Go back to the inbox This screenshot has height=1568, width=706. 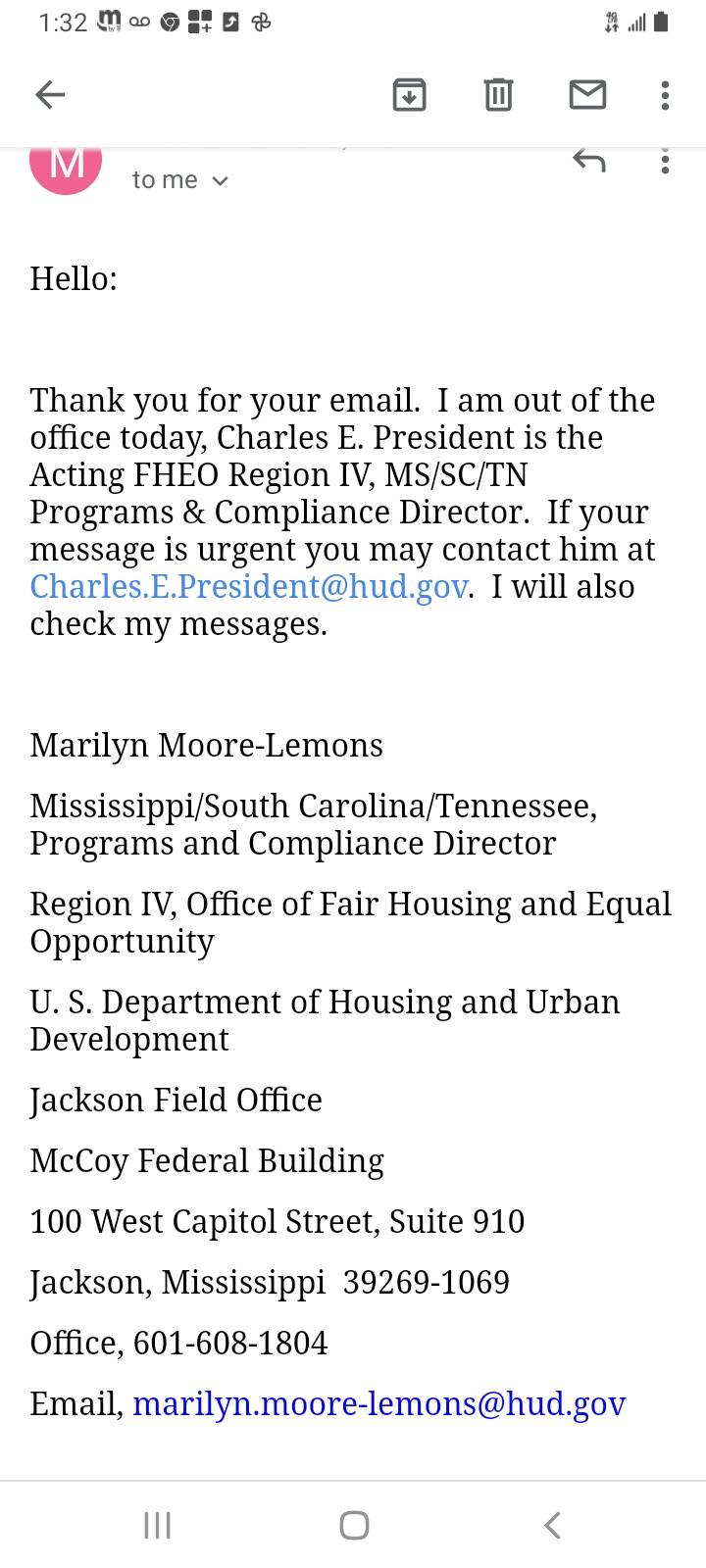tap(50, 95)
